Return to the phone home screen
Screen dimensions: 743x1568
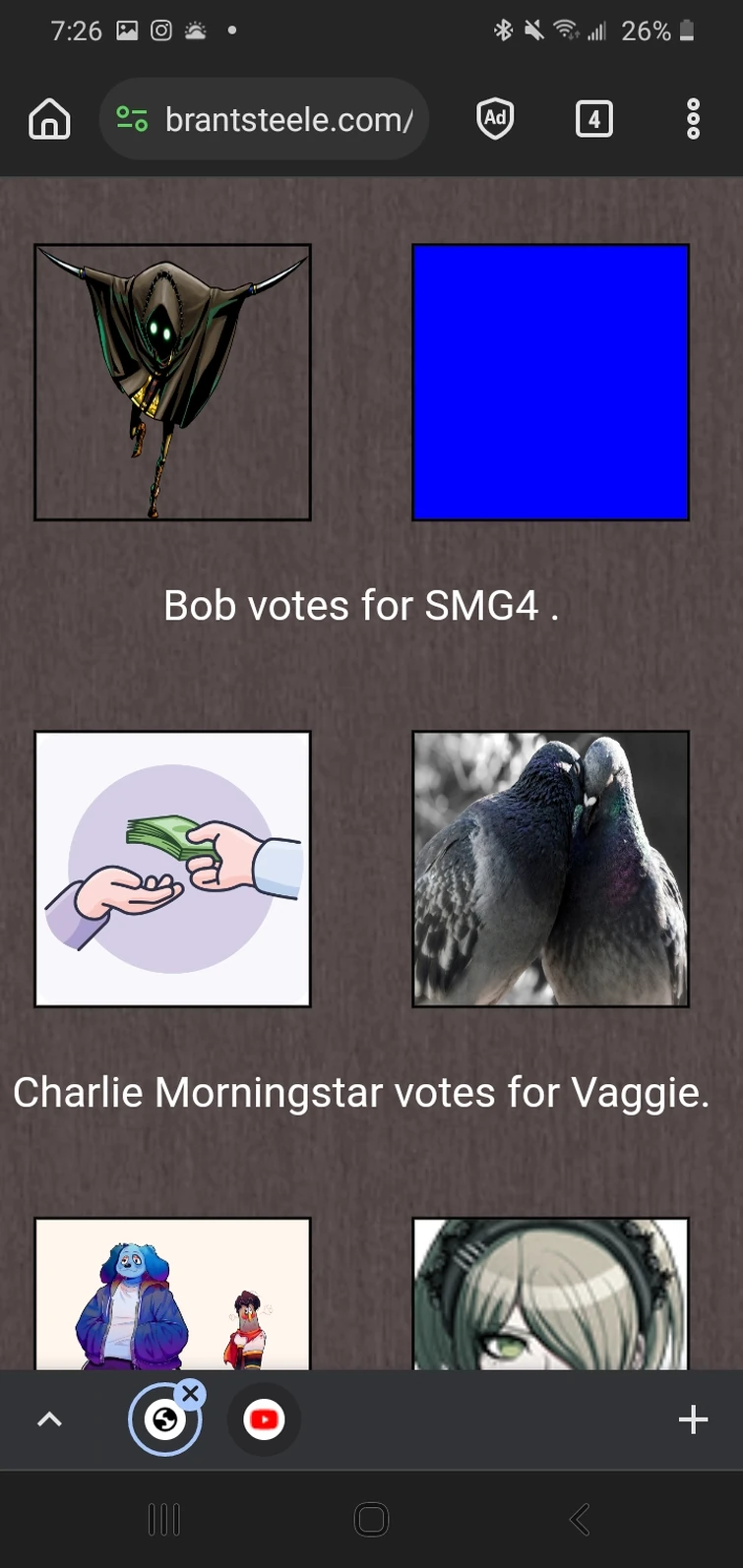[x=371, y=1520]
